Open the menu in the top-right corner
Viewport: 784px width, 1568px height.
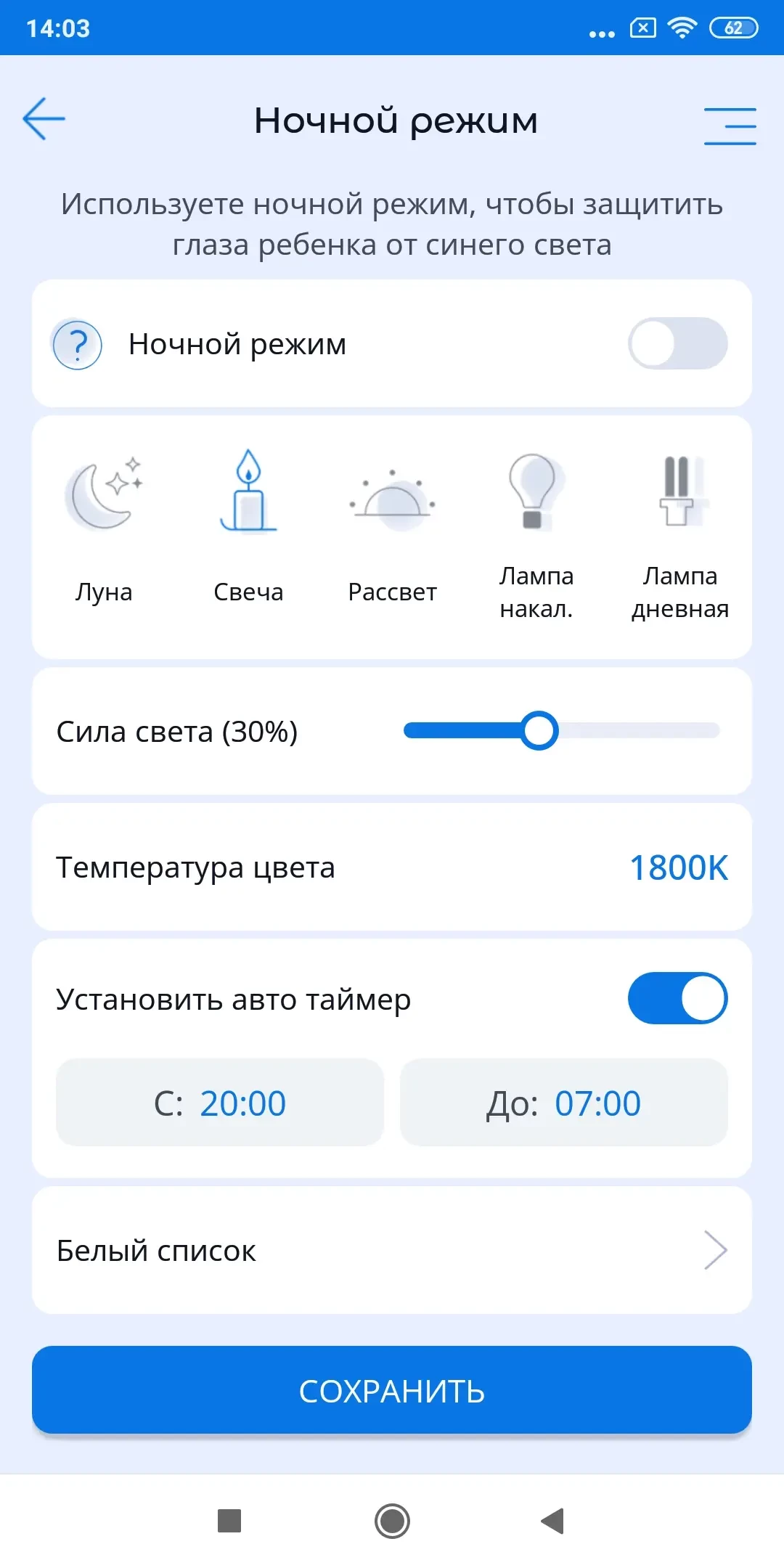(x=730, y=126)
